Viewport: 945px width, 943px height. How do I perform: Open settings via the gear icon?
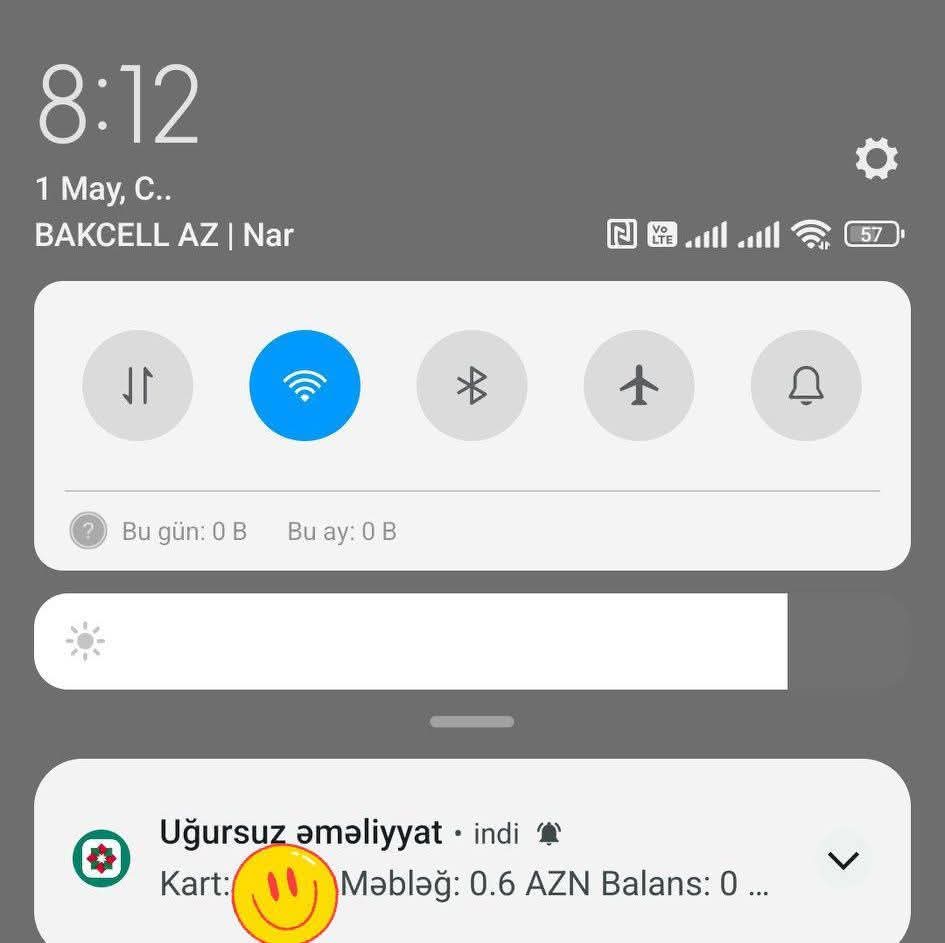(876, 158)
